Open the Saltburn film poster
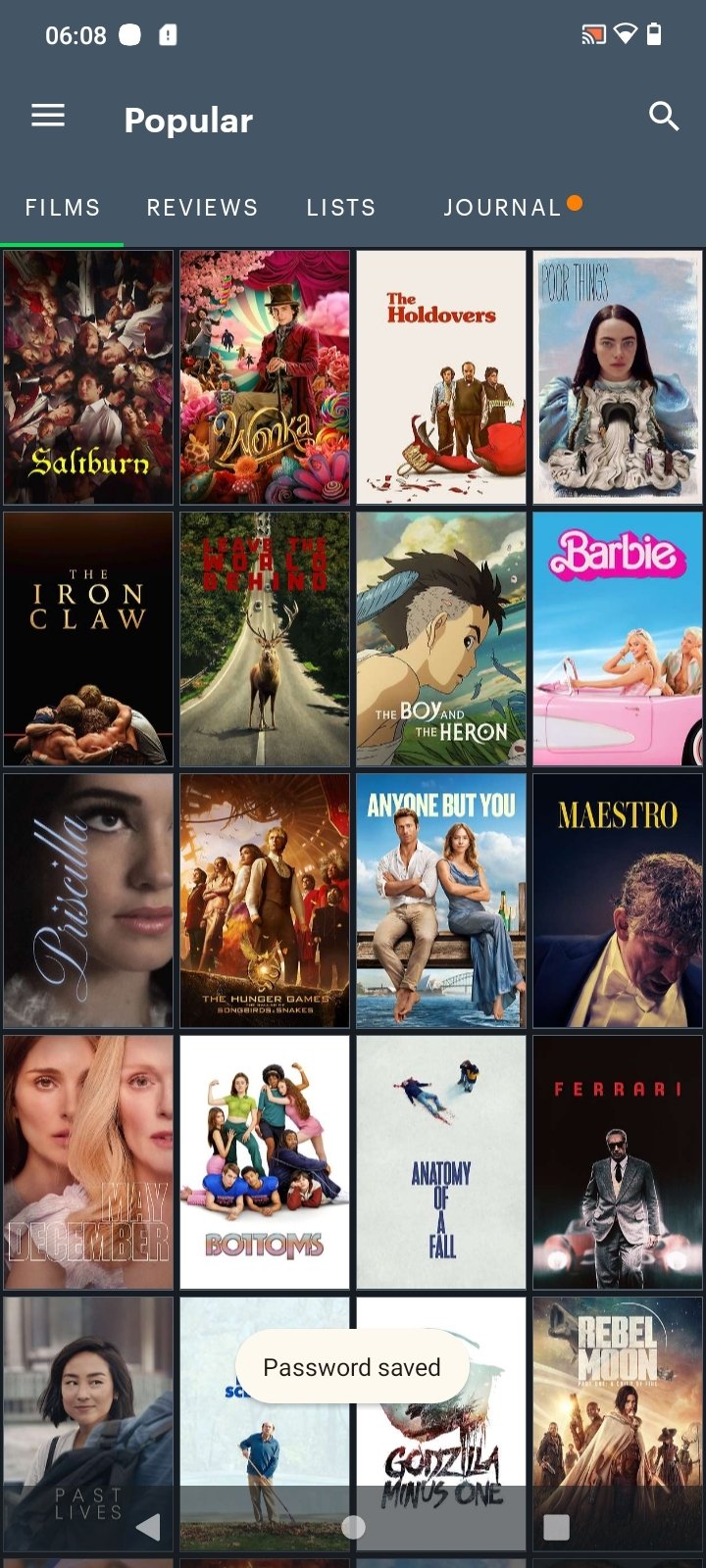Viewport: 706px width, 1568px height. pyautogui.click(x=88, y=377)
